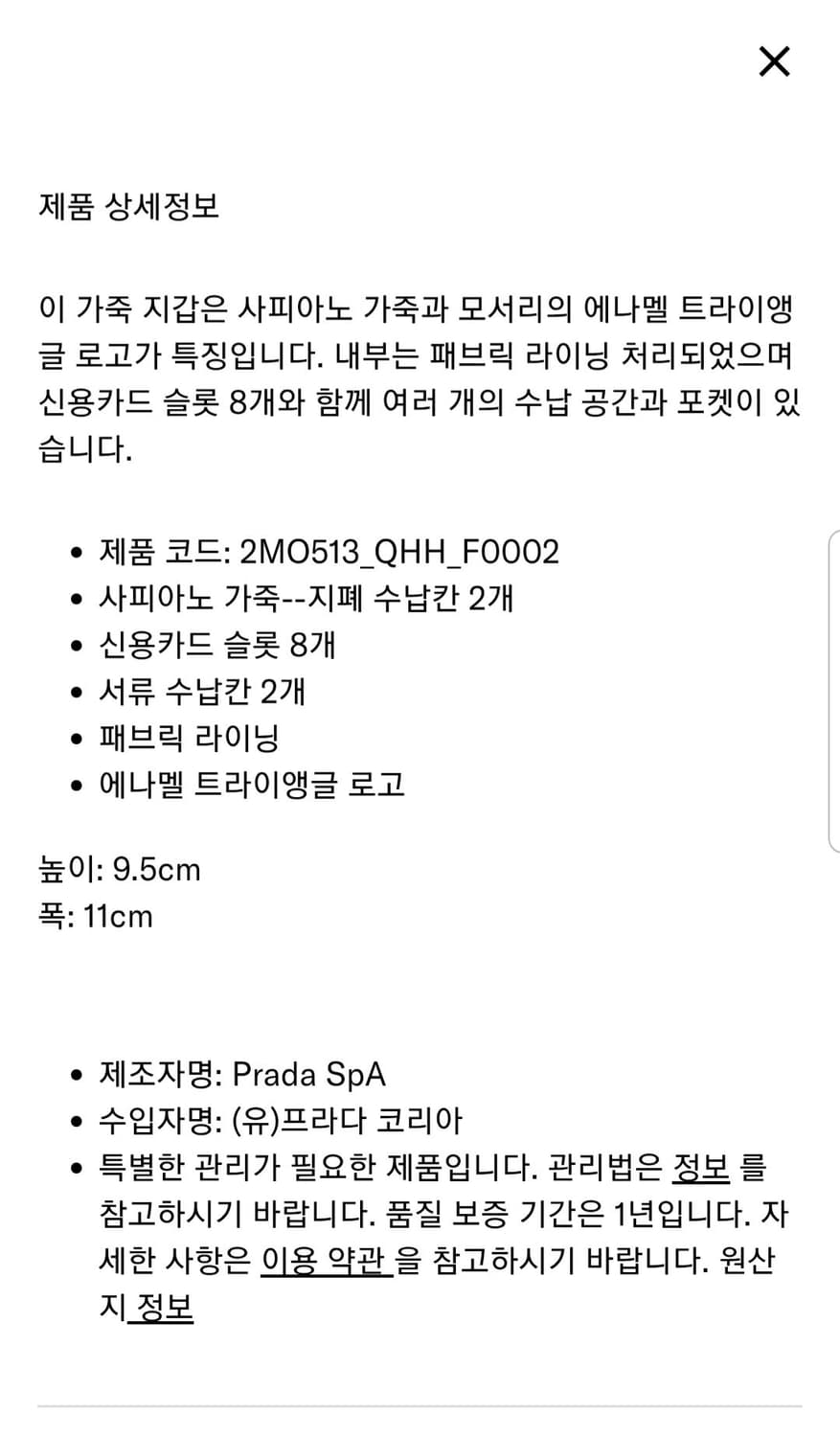Click the 서류 수납칸 2개 bullet

(204, 691)
